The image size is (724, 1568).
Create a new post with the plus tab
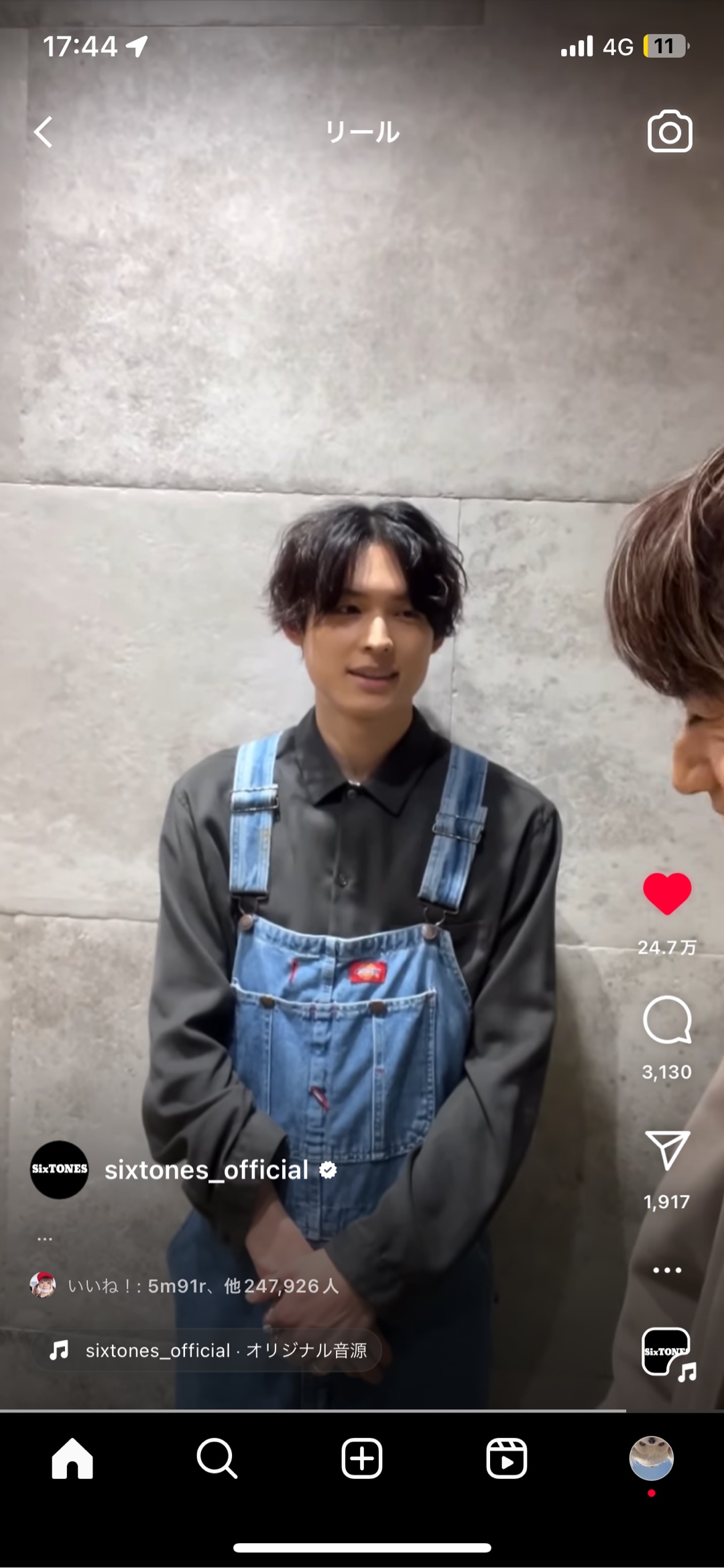pyautogui.click(x=362, y=1458)
